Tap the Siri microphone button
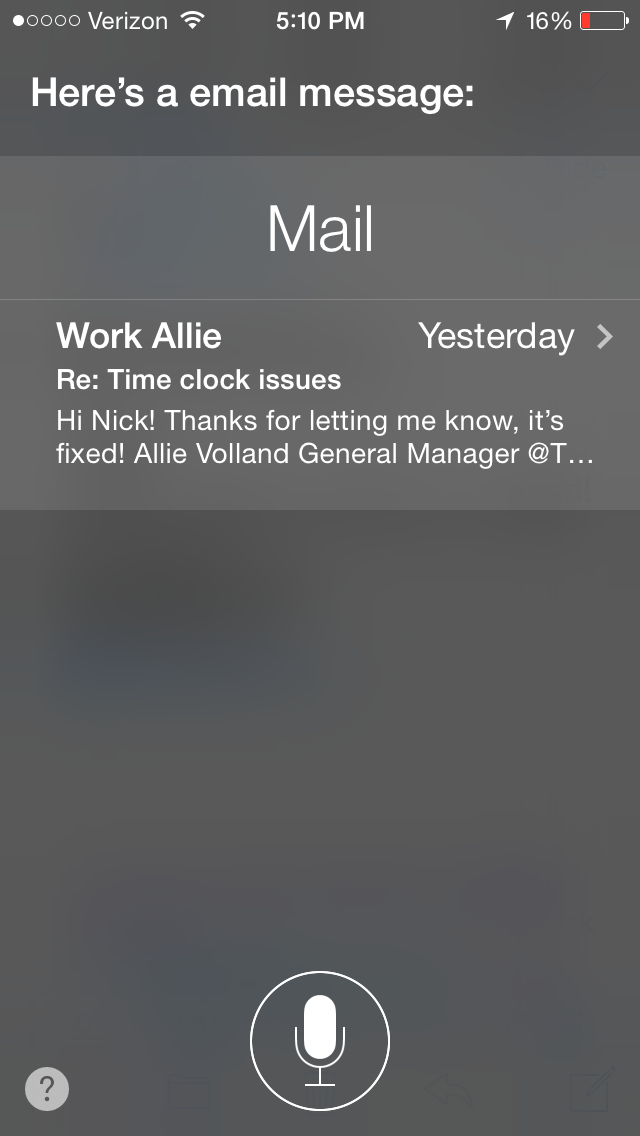640x1136 pixels. tap(320, 1041)
